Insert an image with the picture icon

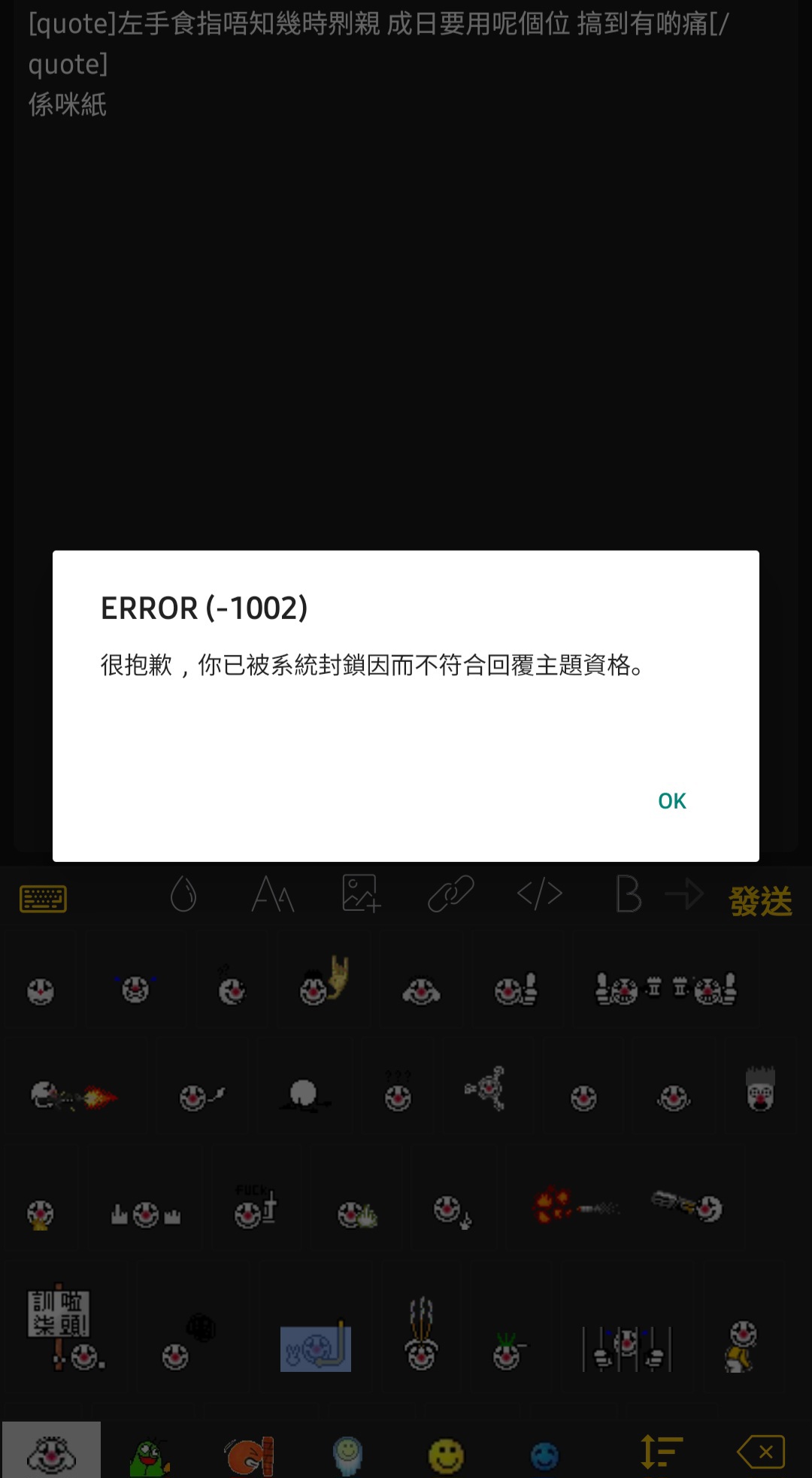coord(361,894)
